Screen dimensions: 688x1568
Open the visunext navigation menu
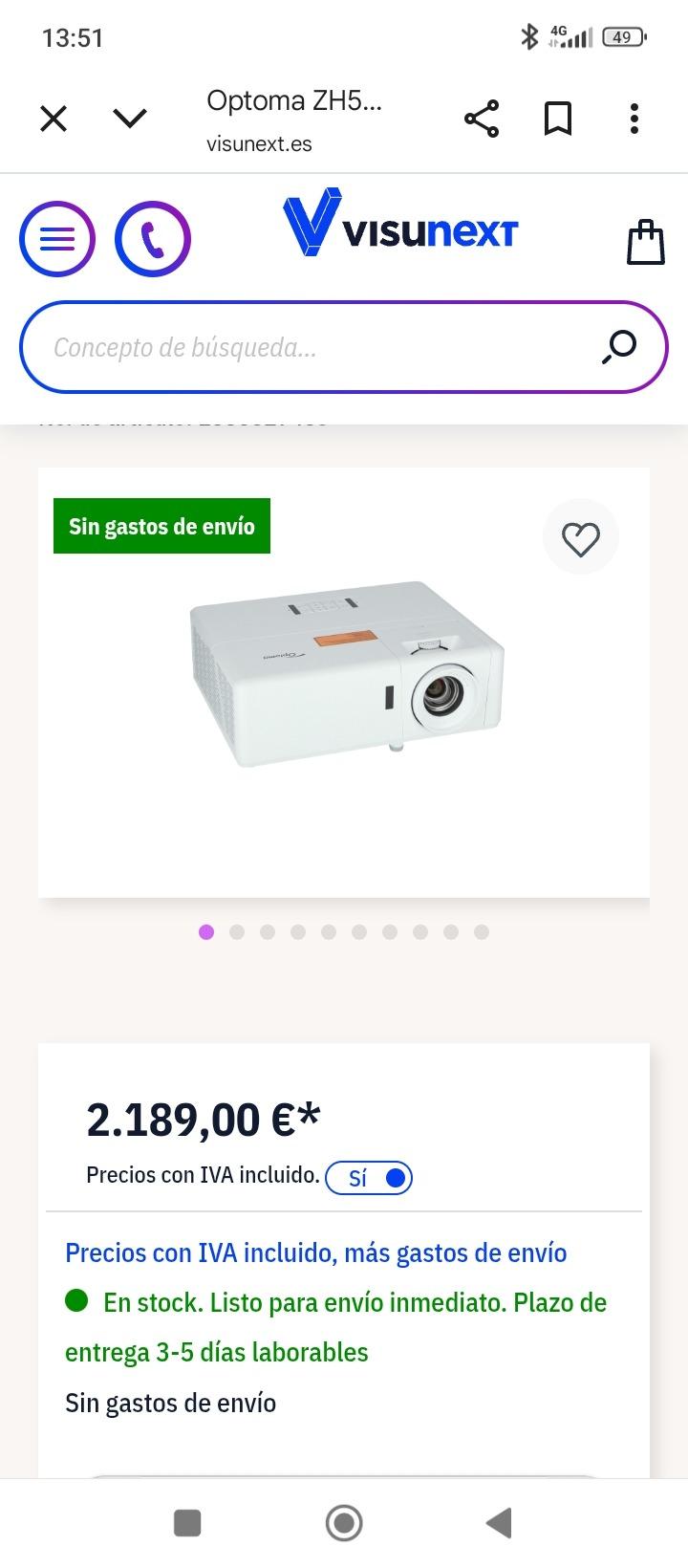pos(56,238)
